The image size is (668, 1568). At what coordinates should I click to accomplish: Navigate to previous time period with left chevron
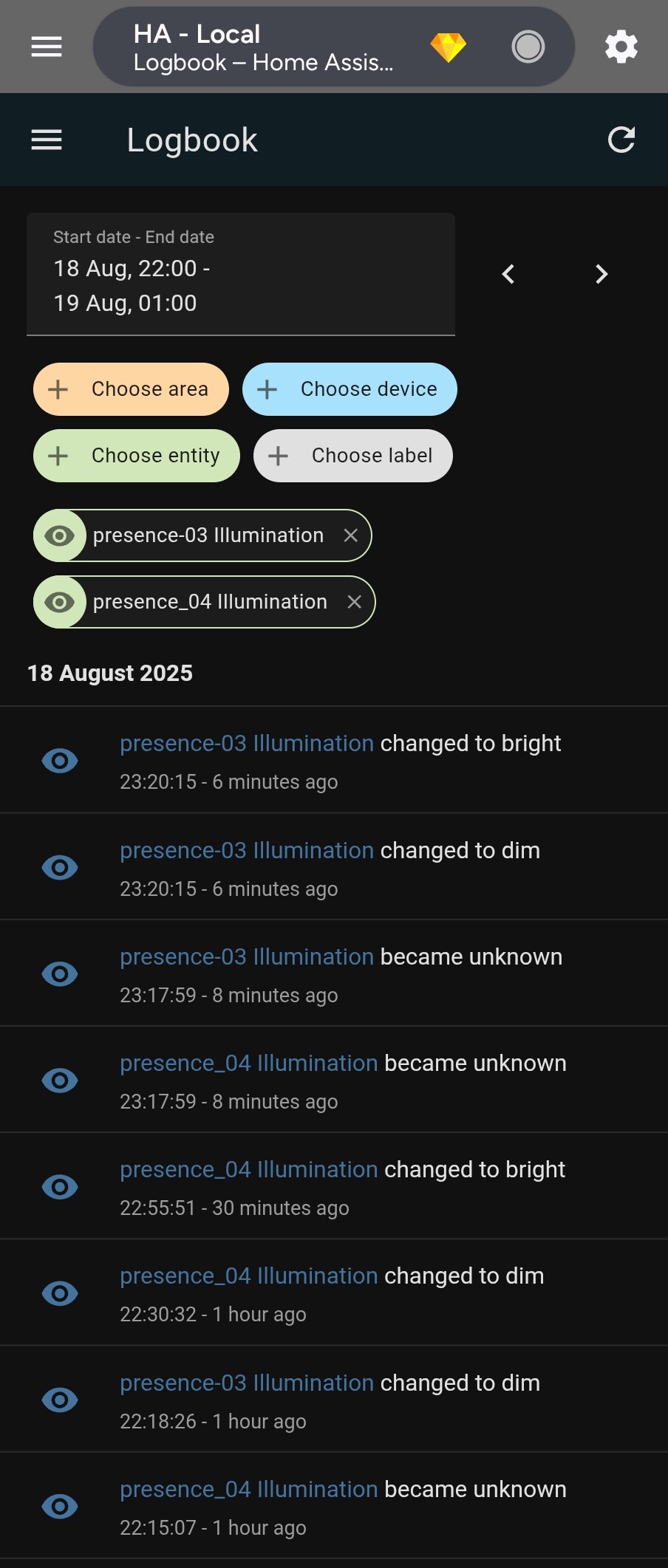coord(508,274)
